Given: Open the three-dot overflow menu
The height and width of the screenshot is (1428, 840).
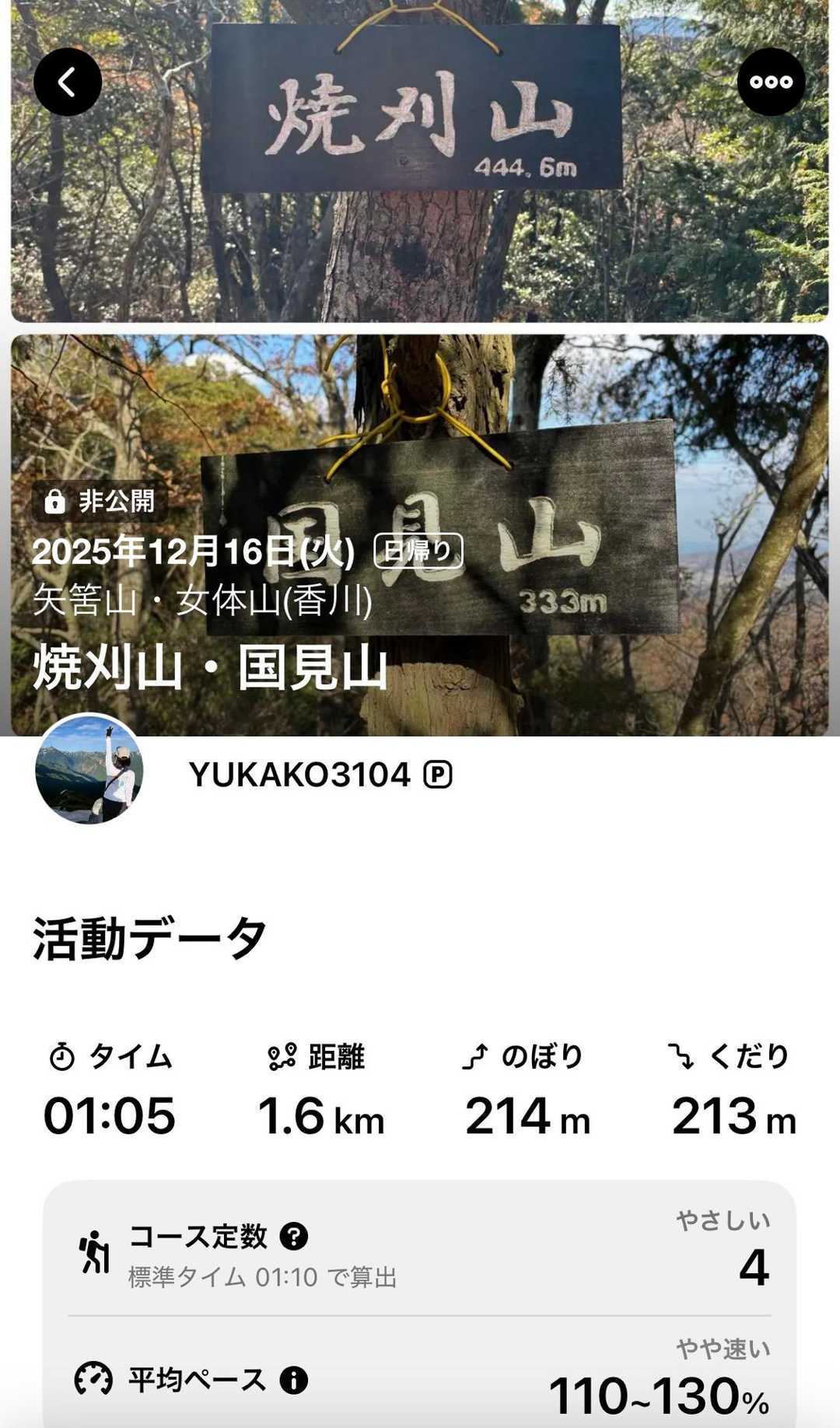Looking at the screenshot, I should click(771, 82).
